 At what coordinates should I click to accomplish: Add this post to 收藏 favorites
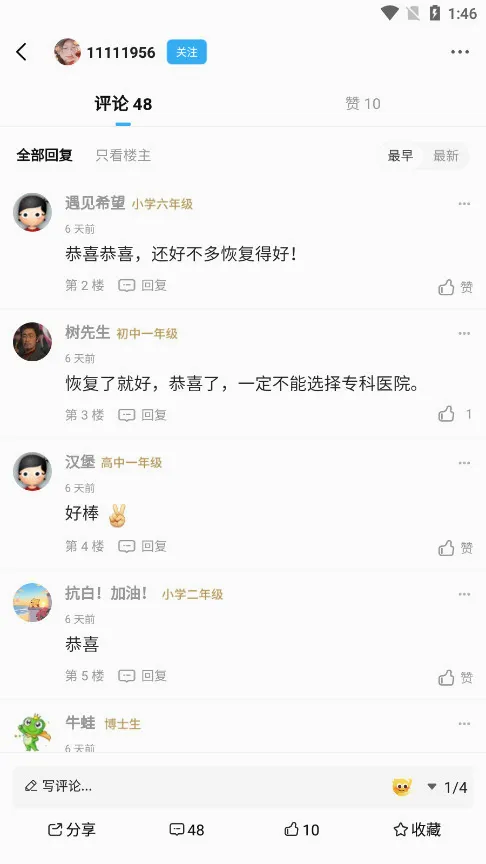pyautogui.click(x=417, y=829)
